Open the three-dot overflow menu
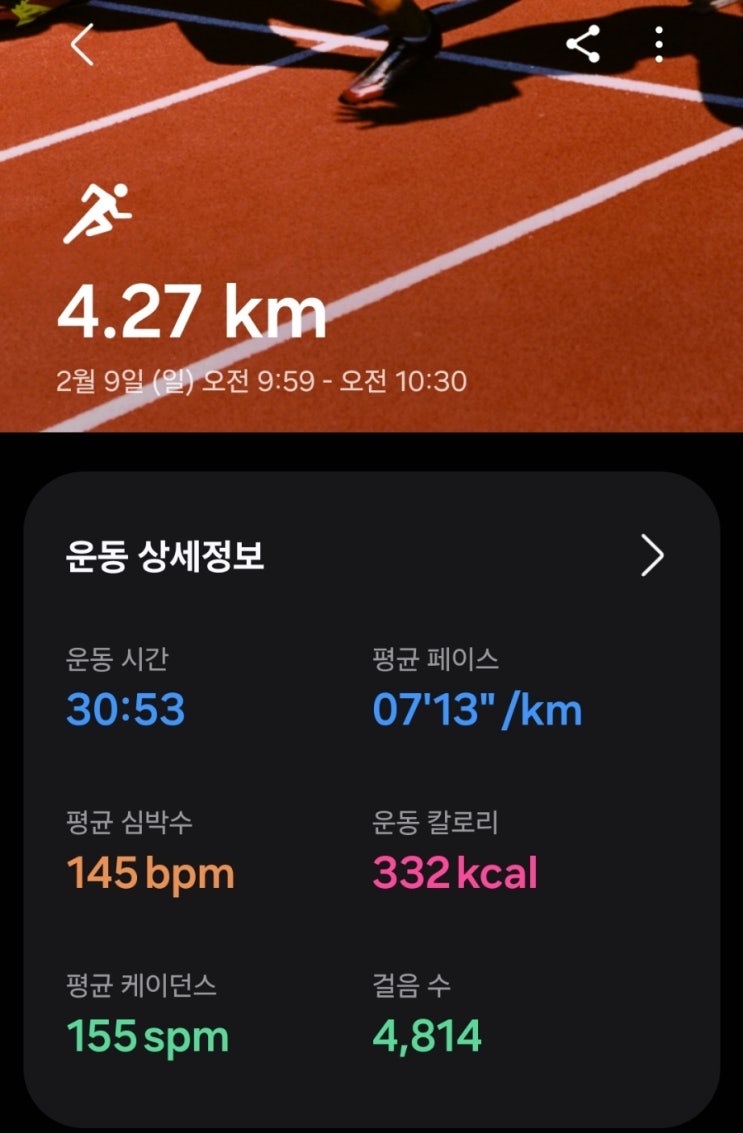This screenshot has height=1133, width=743. [x=658, y=45]
